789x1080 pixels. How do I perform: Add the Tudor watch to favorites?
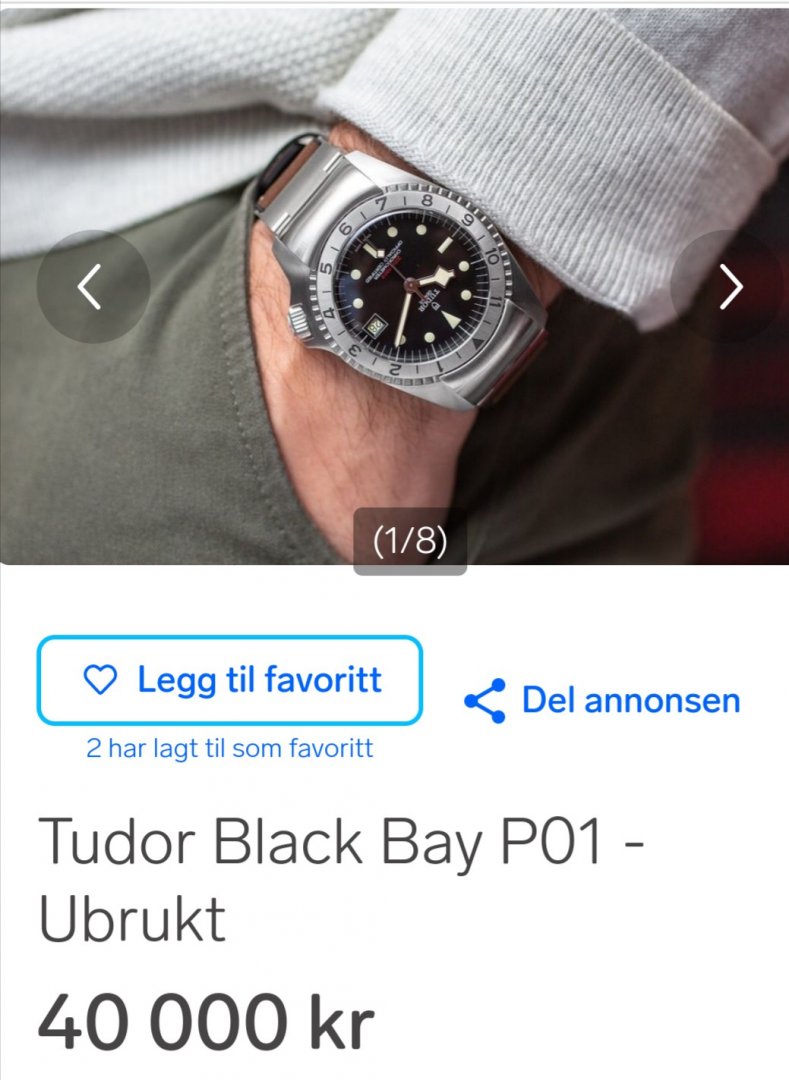pyautogui.click(x=230, y=680)
